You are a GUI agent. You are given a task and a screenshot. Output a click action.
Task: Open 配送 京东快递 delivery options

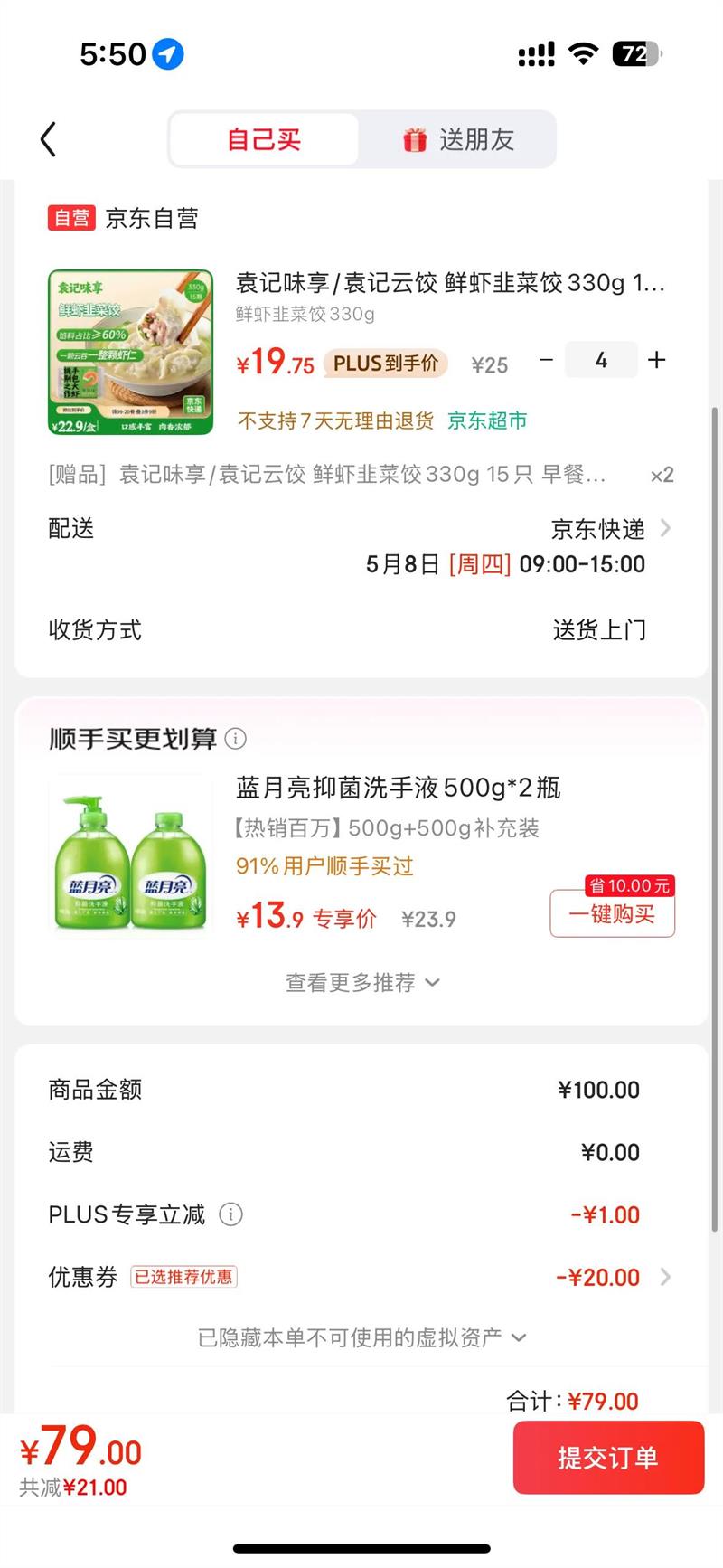tap(610, 528)
